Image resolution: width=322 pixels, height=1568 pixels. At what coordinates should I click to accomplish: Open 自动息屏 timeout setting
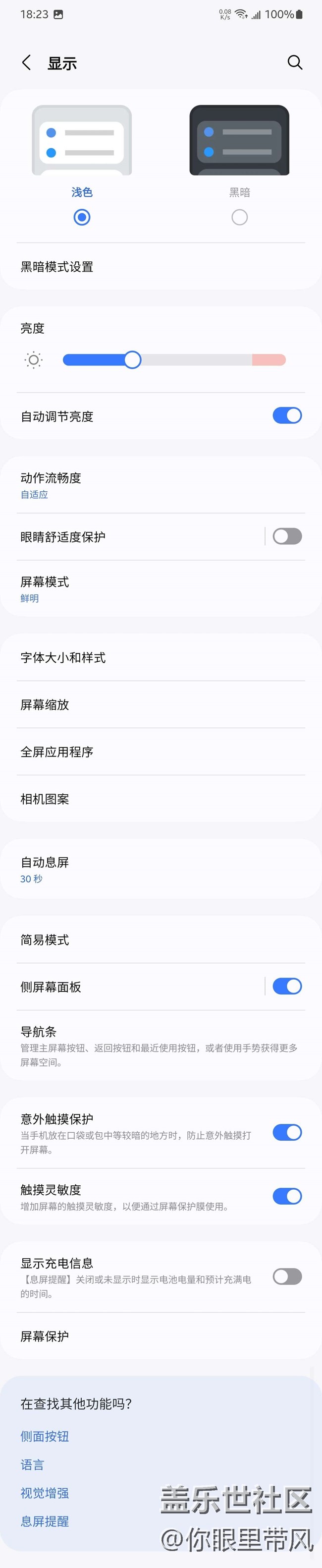(x=161, y=869)
